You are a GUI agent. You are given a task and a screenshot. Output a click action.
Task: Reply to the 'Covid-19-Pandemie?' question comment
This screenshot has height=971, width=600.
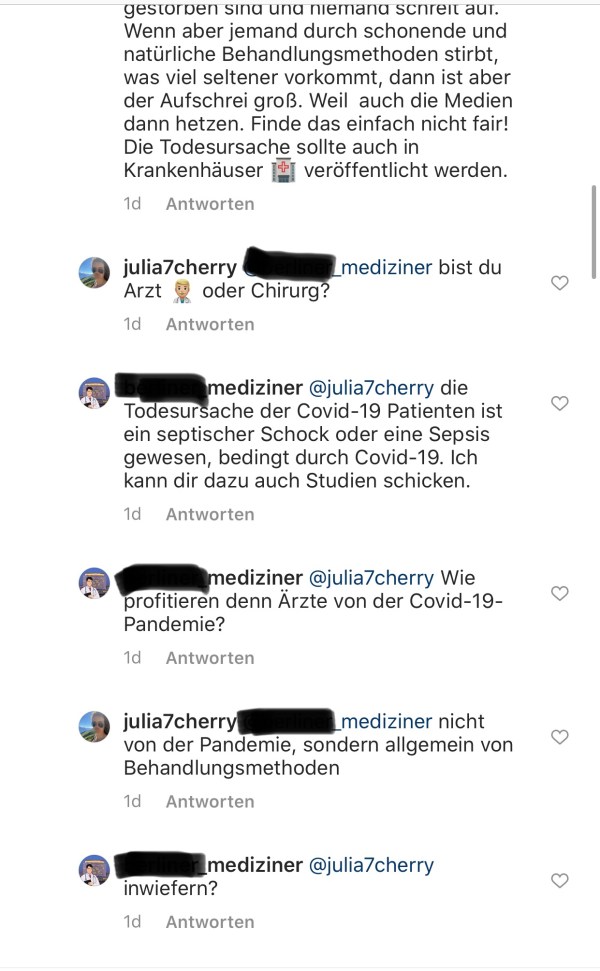(210, 658)
